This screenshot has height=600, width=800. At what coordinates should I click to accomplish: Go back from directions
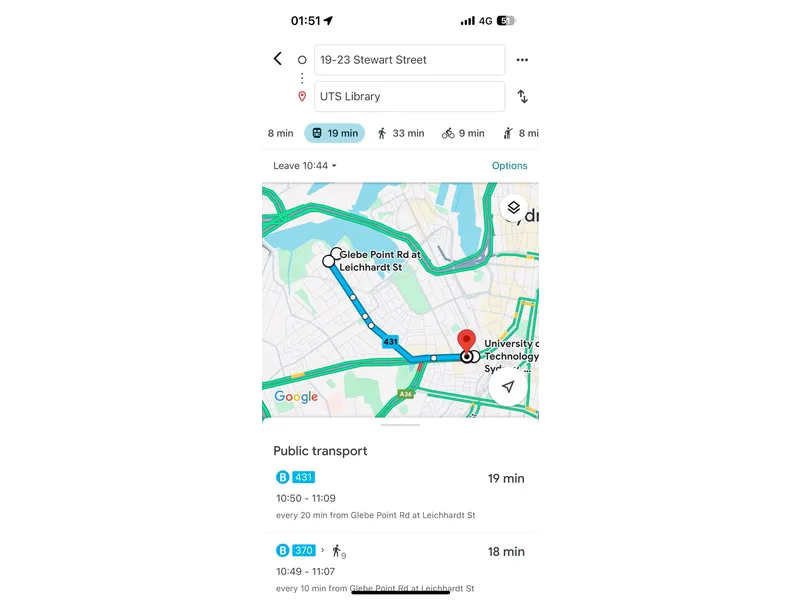coord(277,59)
